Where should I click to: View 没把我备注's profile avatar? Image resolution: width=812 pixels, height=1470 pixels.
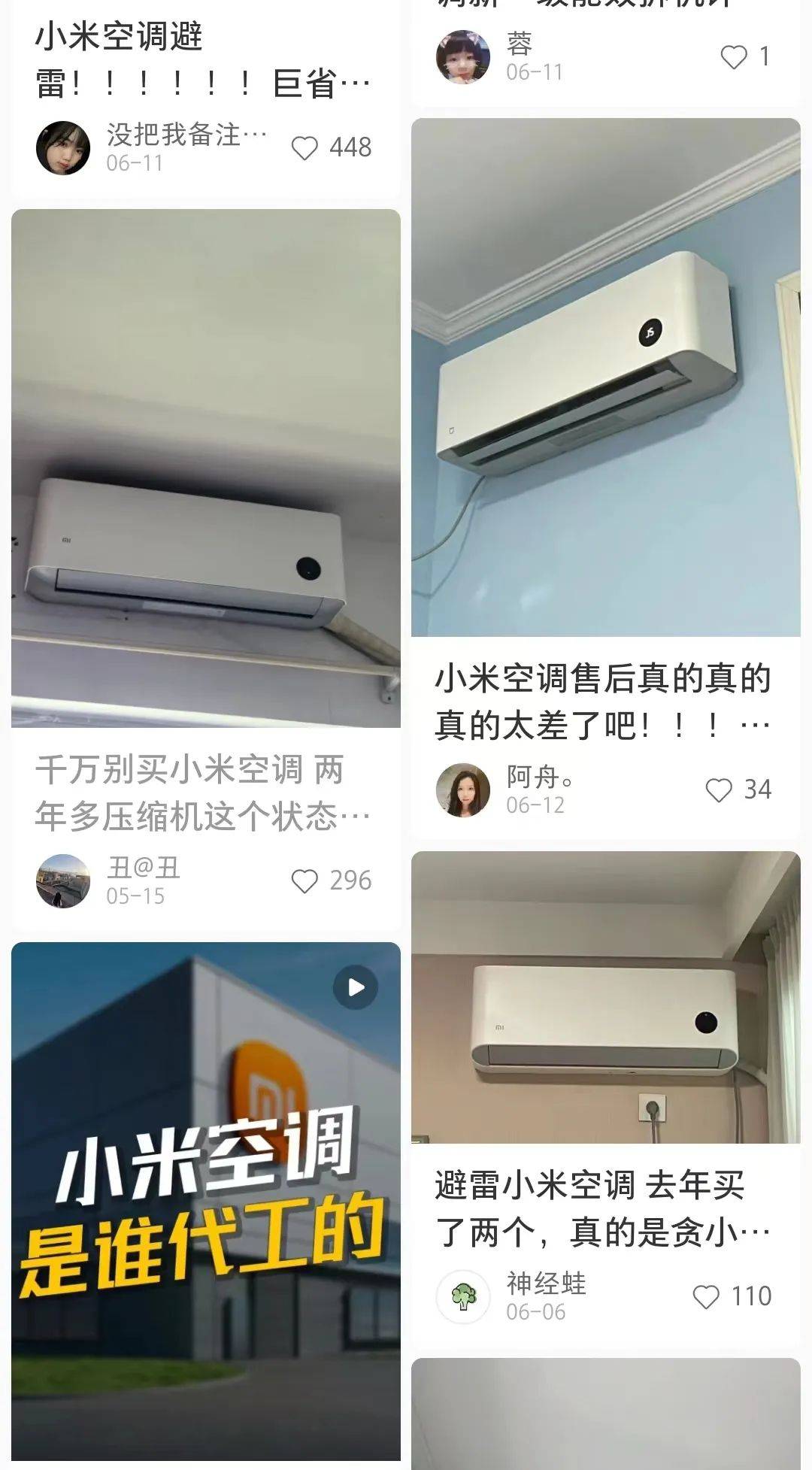63,148
